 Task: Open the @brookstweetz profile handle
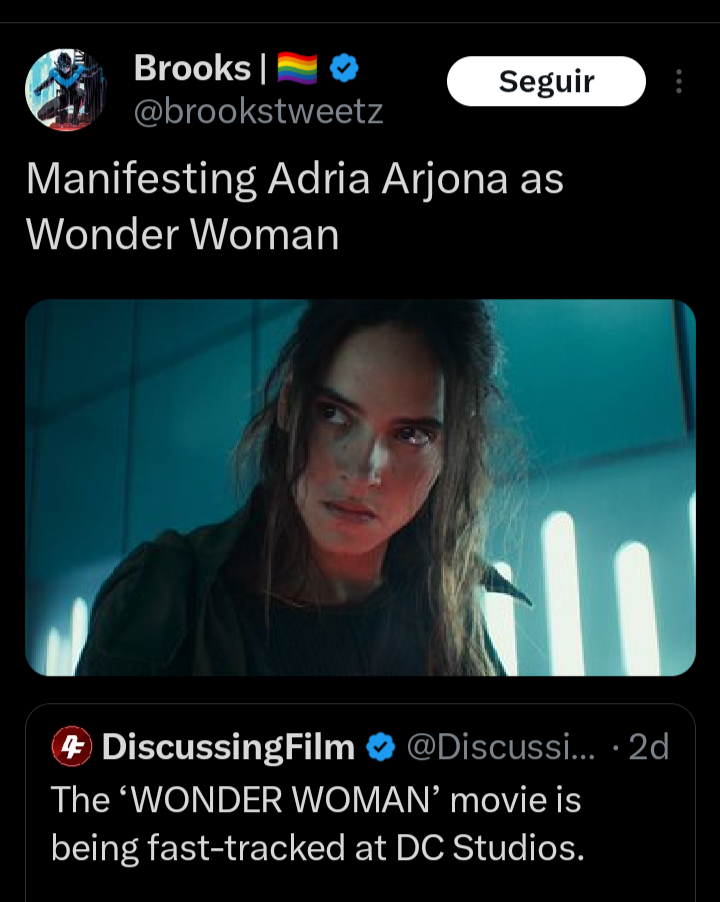click(258, 111)
